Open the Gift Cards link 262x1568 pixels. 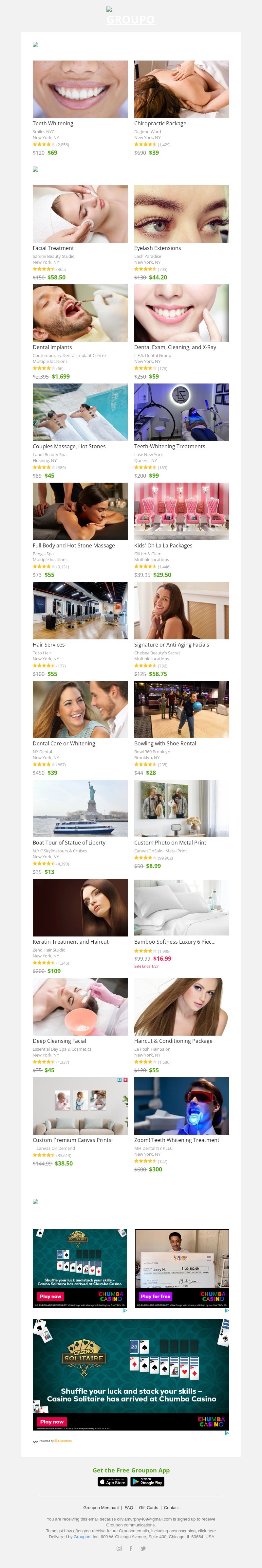coord(148,1508)
